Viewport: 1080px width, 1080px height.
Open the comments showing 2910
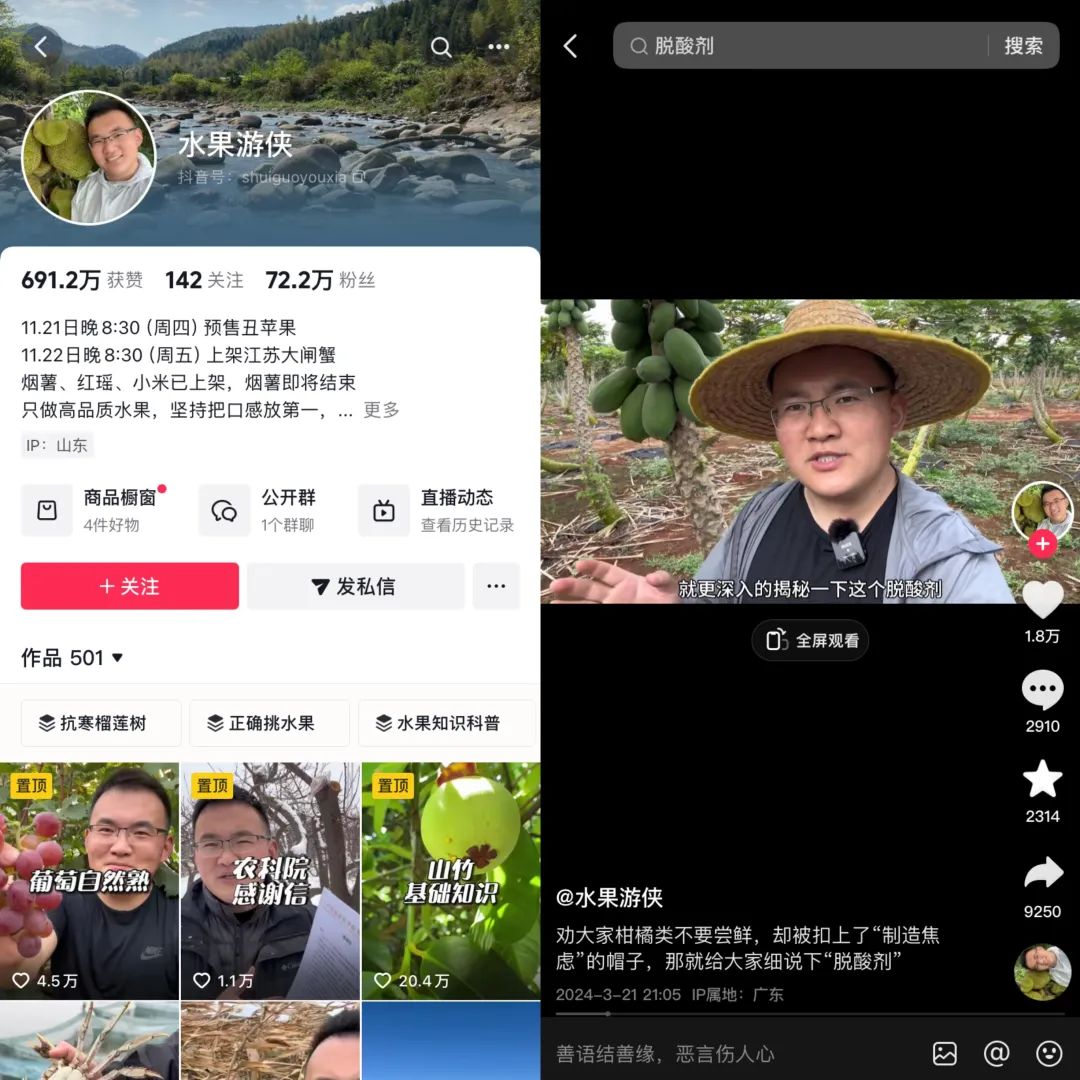1042,690
